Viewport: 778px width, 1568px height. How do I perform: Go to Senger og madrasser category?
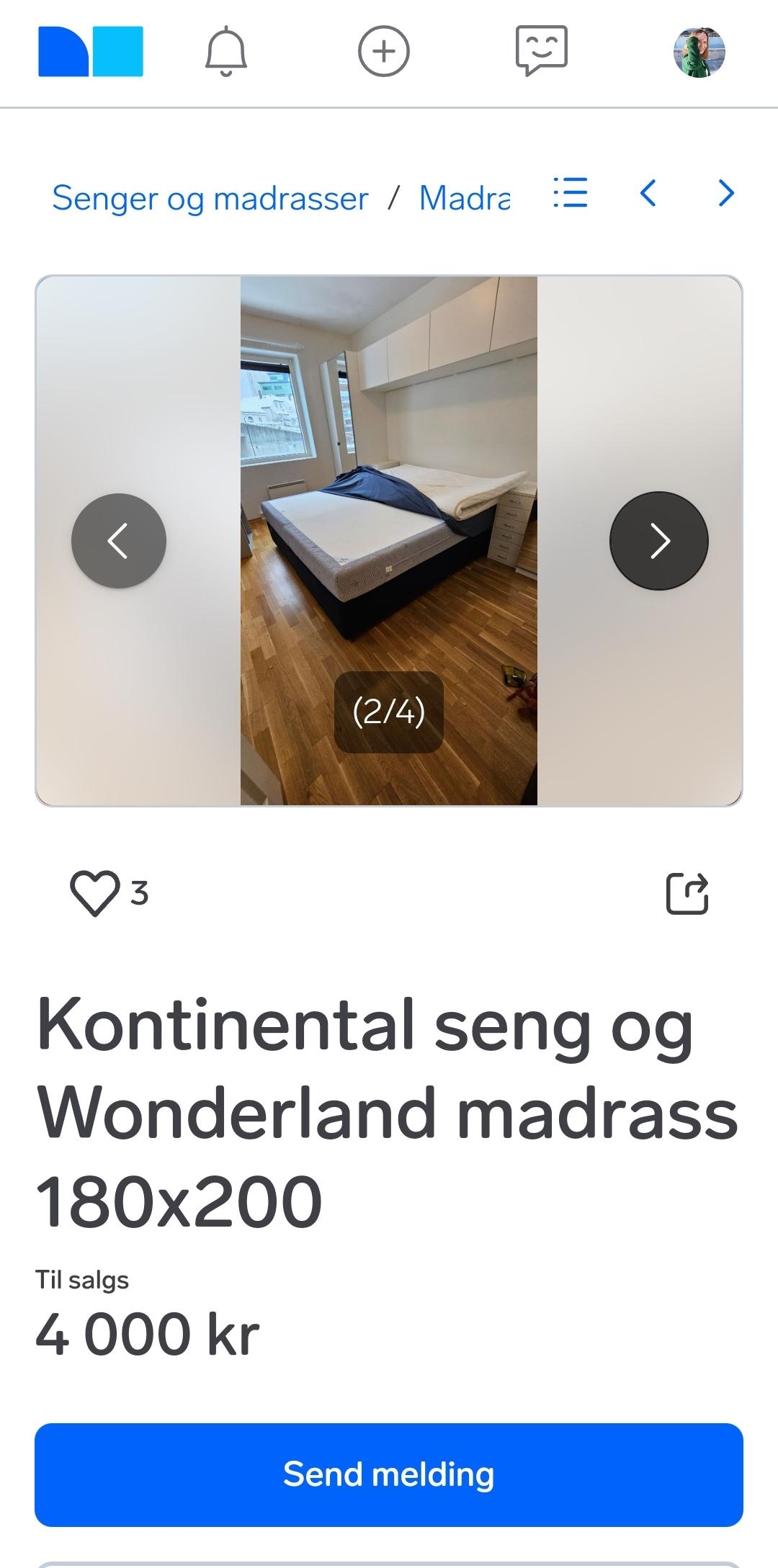[210, 198]
